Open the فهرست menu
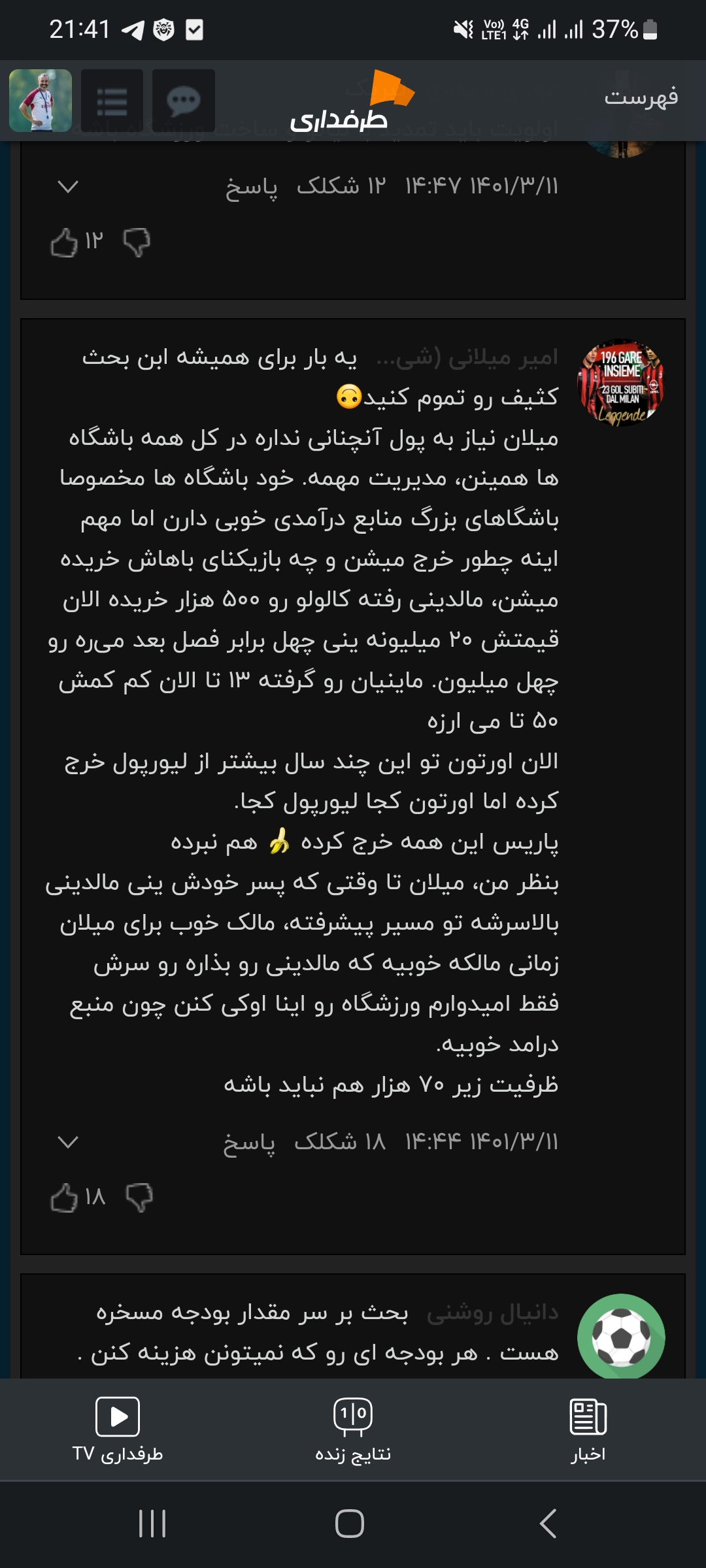The image size is (706, 1568). (x=641, y=97)
